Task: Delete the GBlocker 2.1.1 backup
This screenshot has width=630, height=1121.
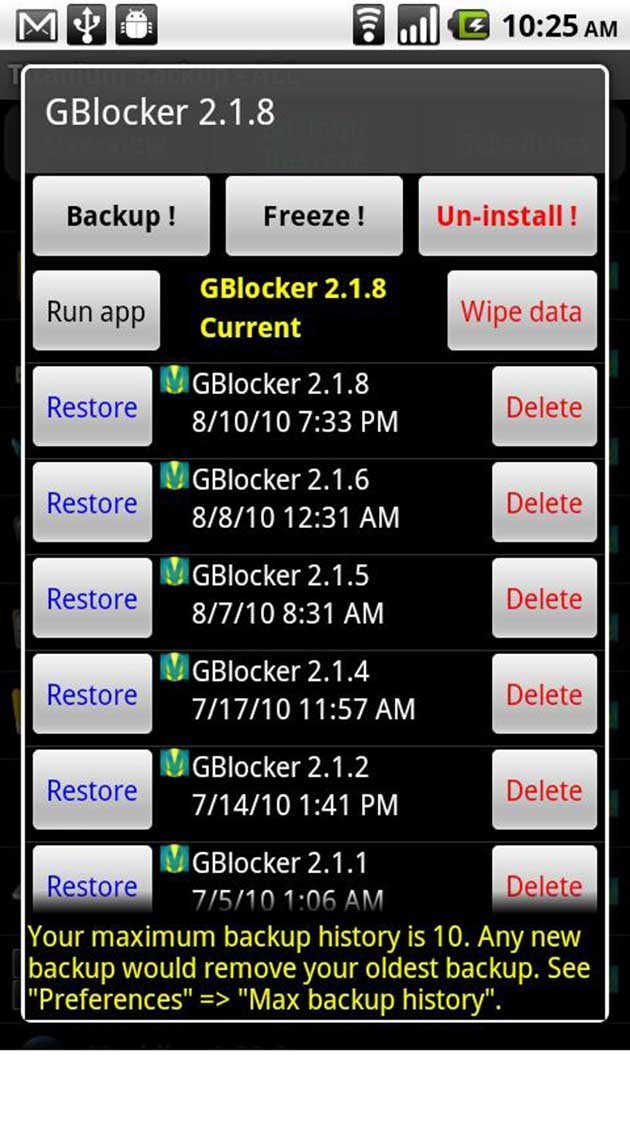Action: coord(544,882)
